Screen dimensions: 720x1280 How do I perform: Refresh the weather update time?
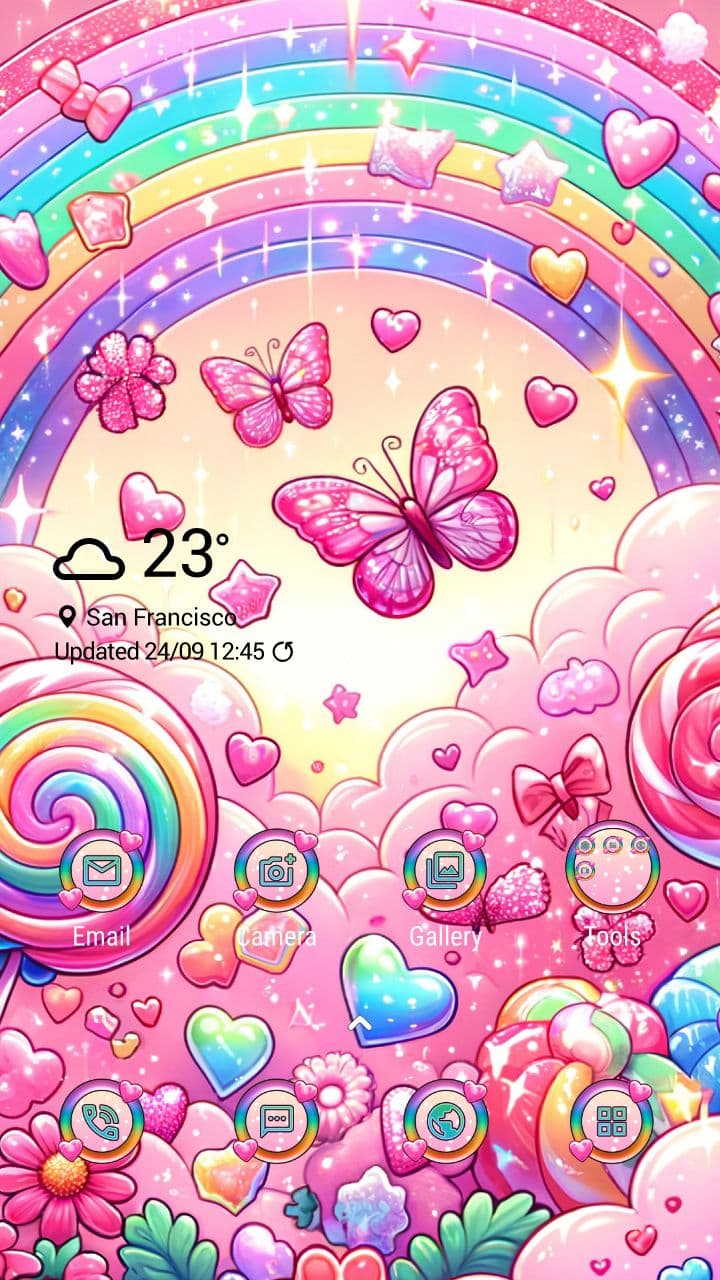[284, 652]
